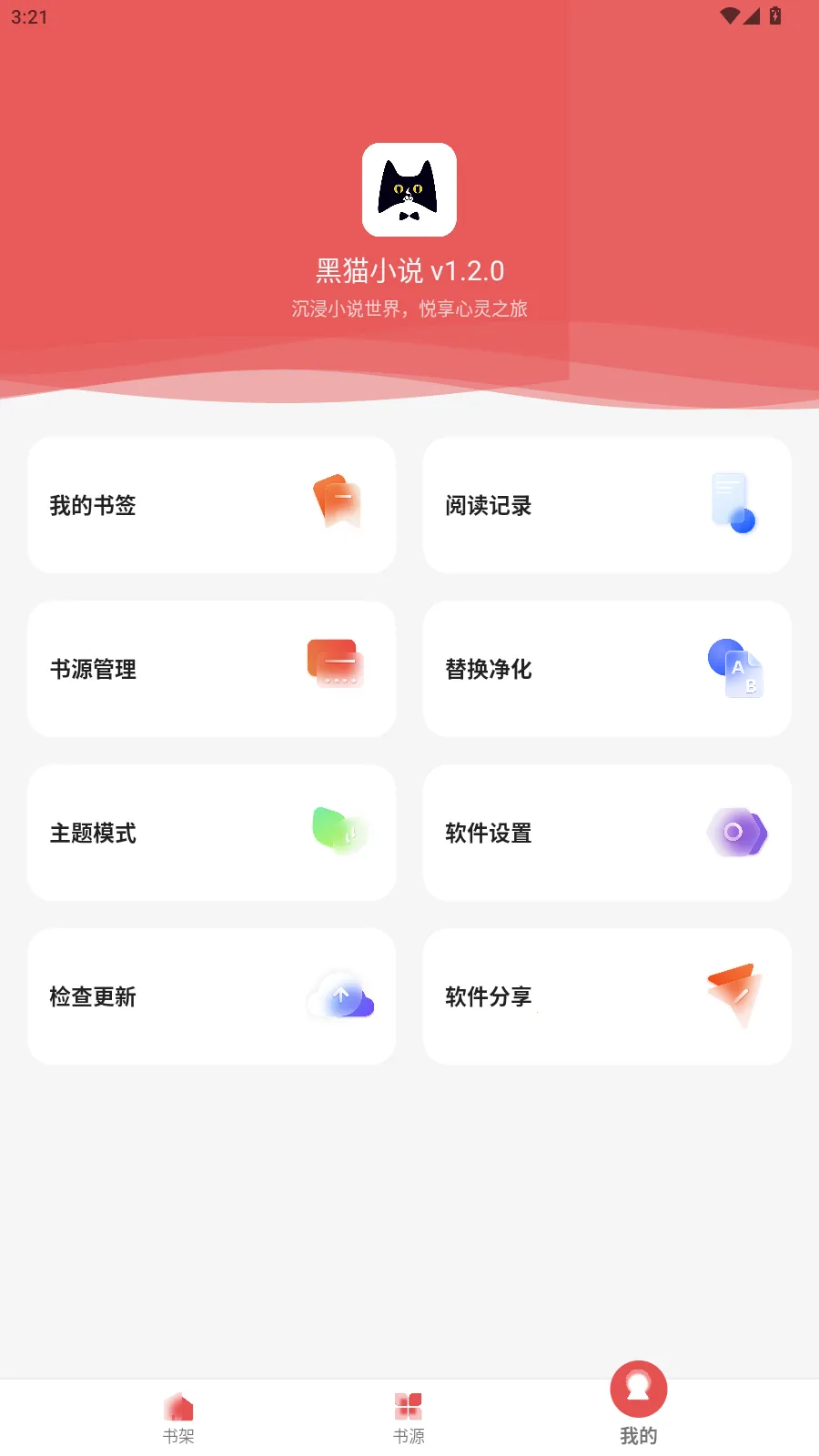Click the black cat app logo
The image size is (819, 1456).
pos(409,188)
